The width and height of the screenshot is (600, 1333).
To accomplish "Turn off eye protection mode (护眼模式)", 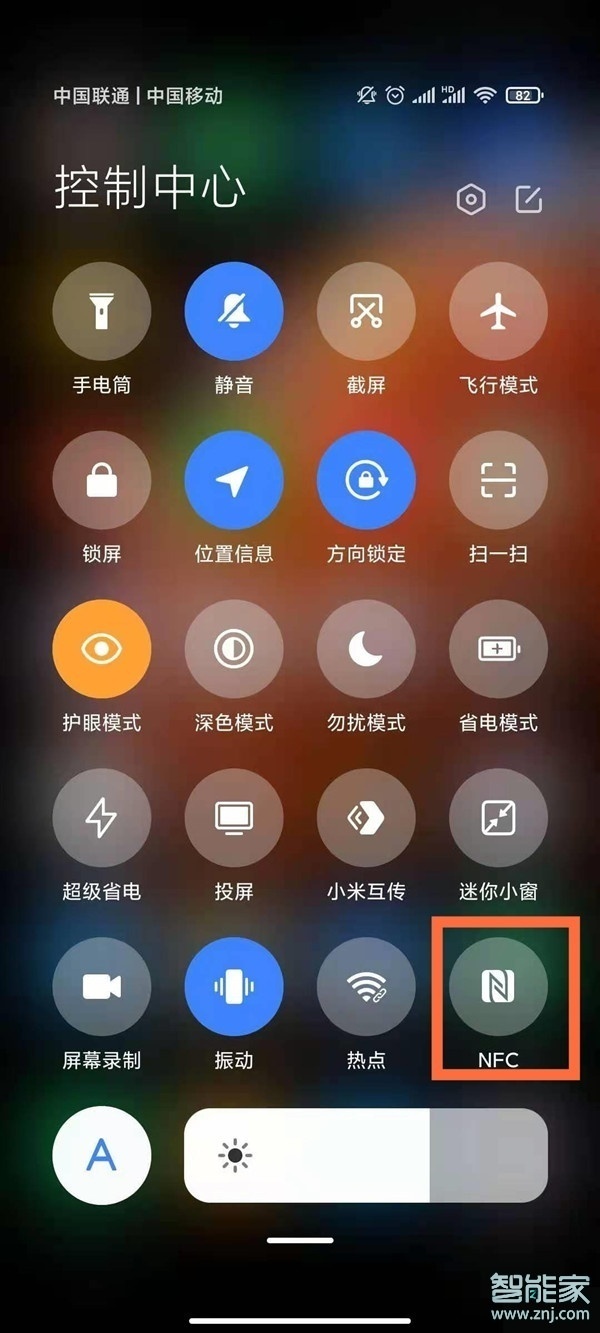I will pos(102,649).
